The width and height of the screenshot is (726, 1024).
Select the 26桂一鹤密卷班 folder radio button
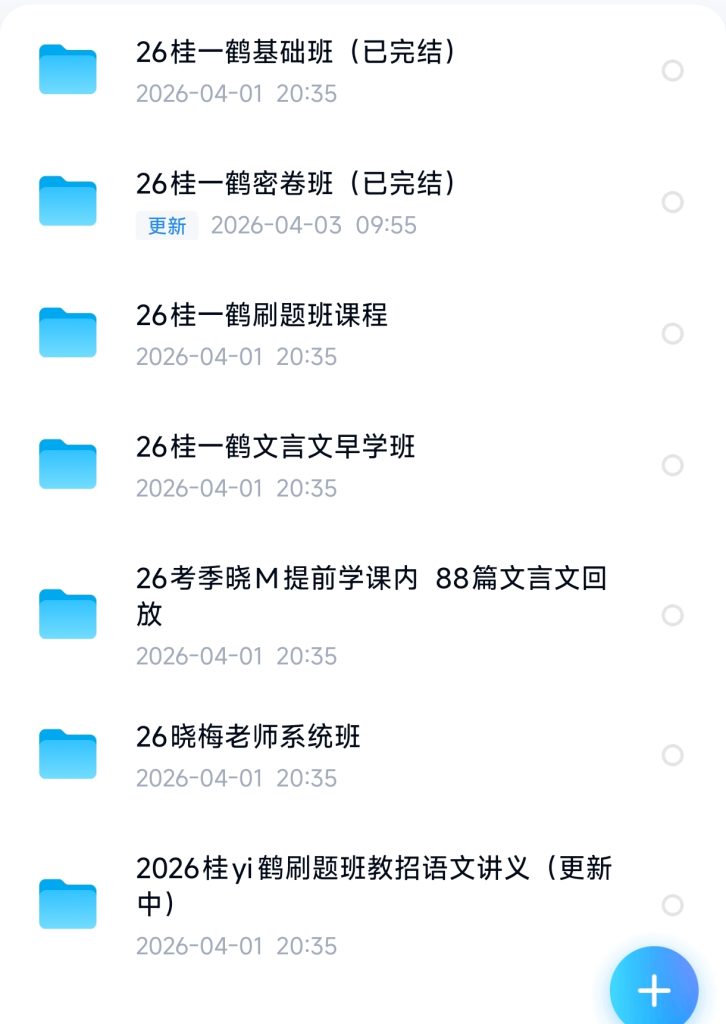click(673, 202)
